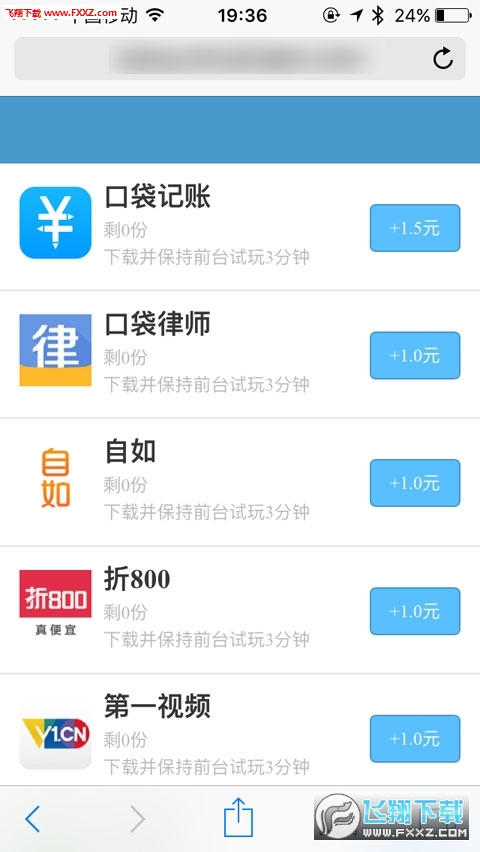Reload the page with the refresh icon
The image size is (480, 852).
tap(443, 59)
